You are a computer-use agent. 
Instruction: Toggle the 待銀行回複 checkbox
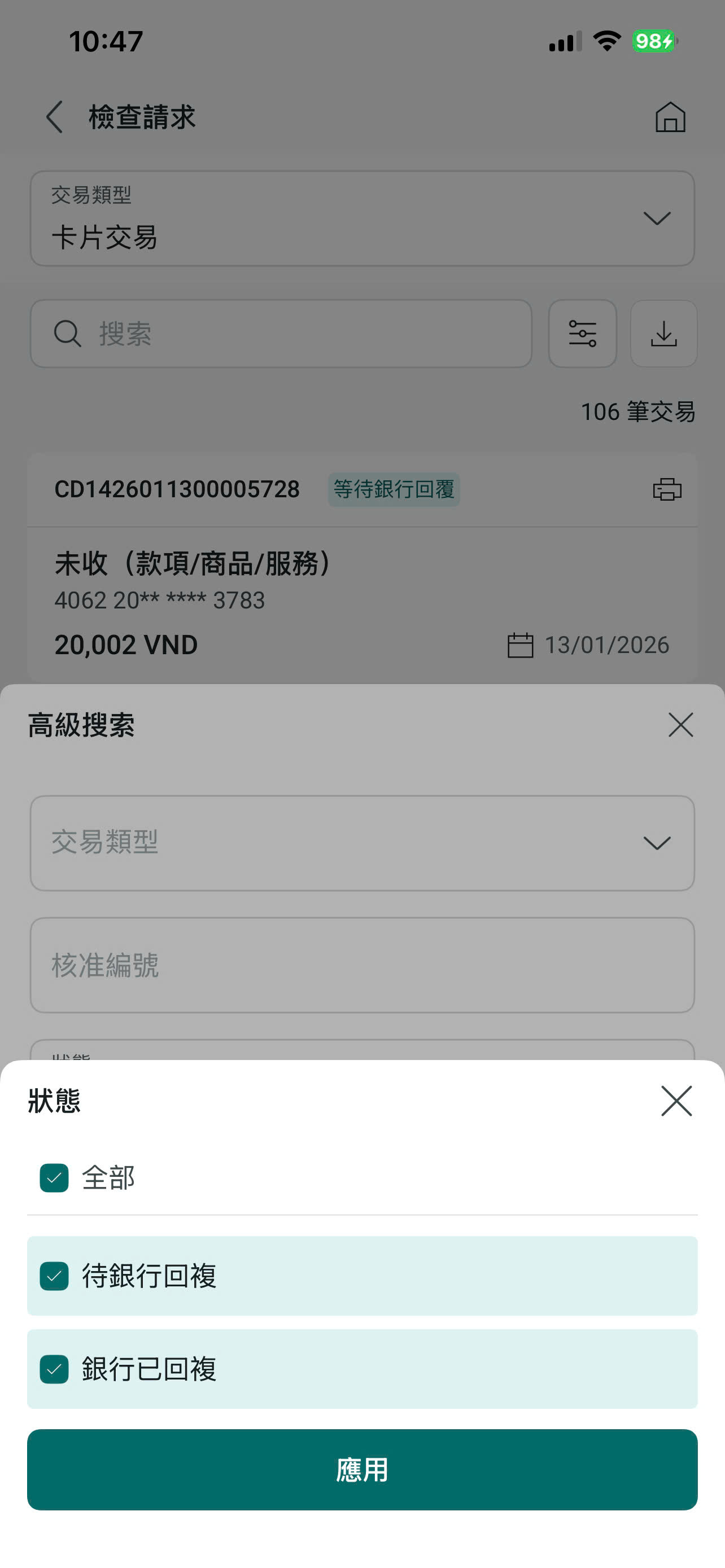(54, 1276)
